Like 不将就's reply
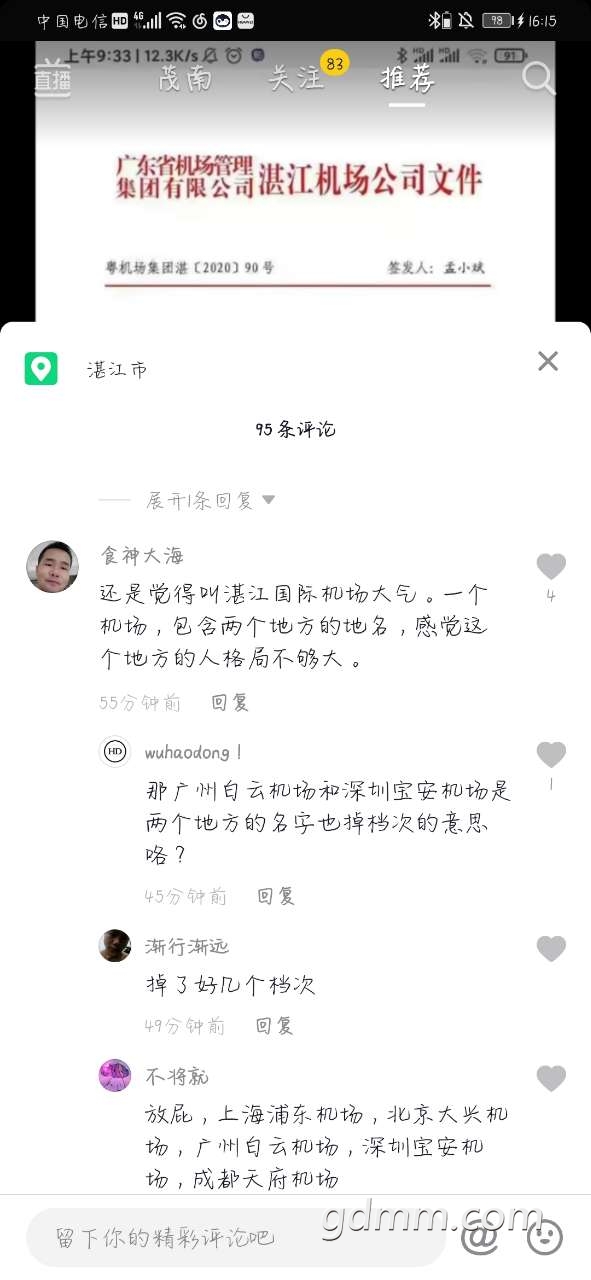 (551, 1079)
